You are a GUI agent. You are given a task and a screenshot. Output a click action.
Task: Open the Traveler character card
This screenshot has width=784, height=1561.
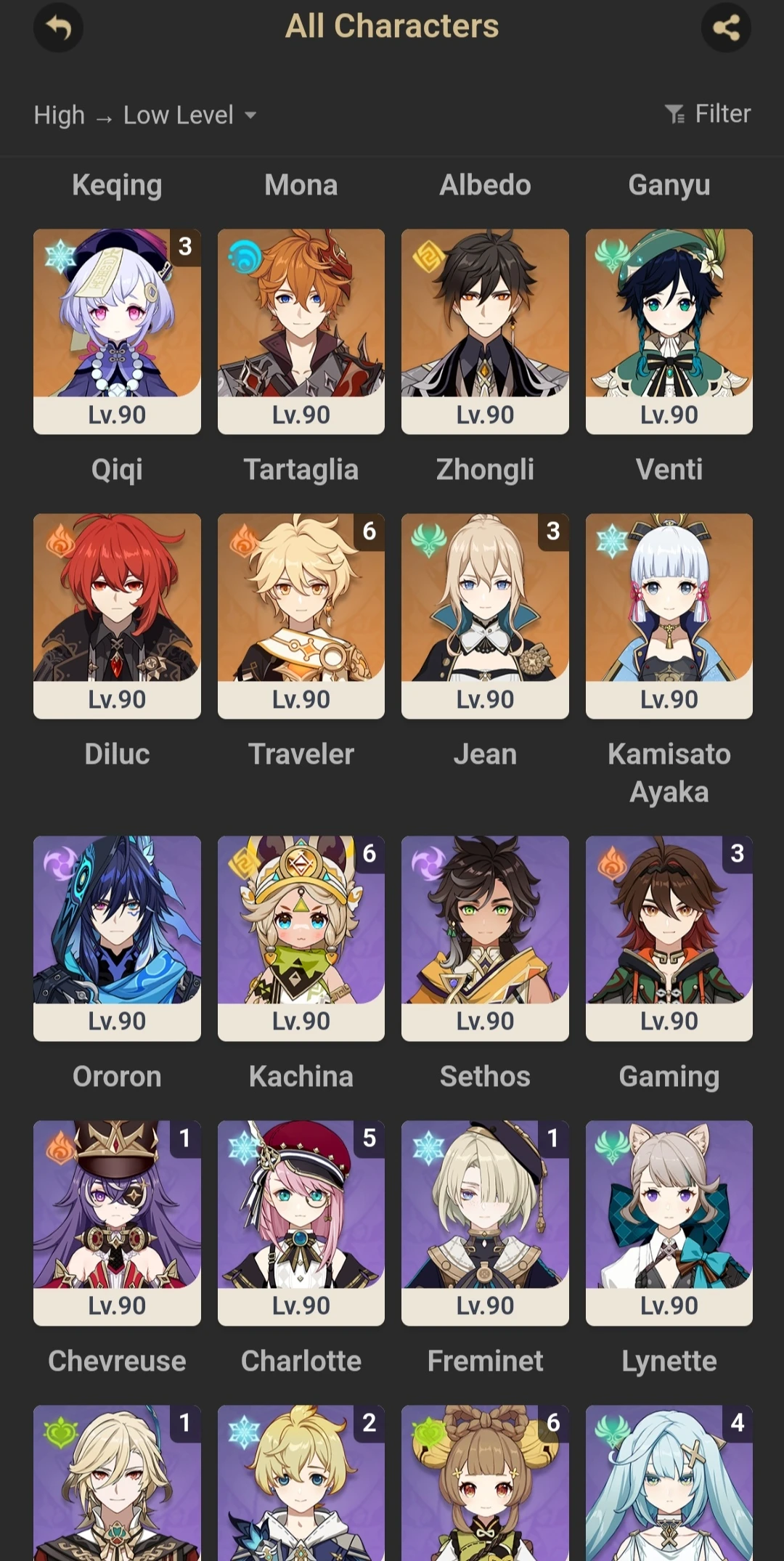[301, 615]
